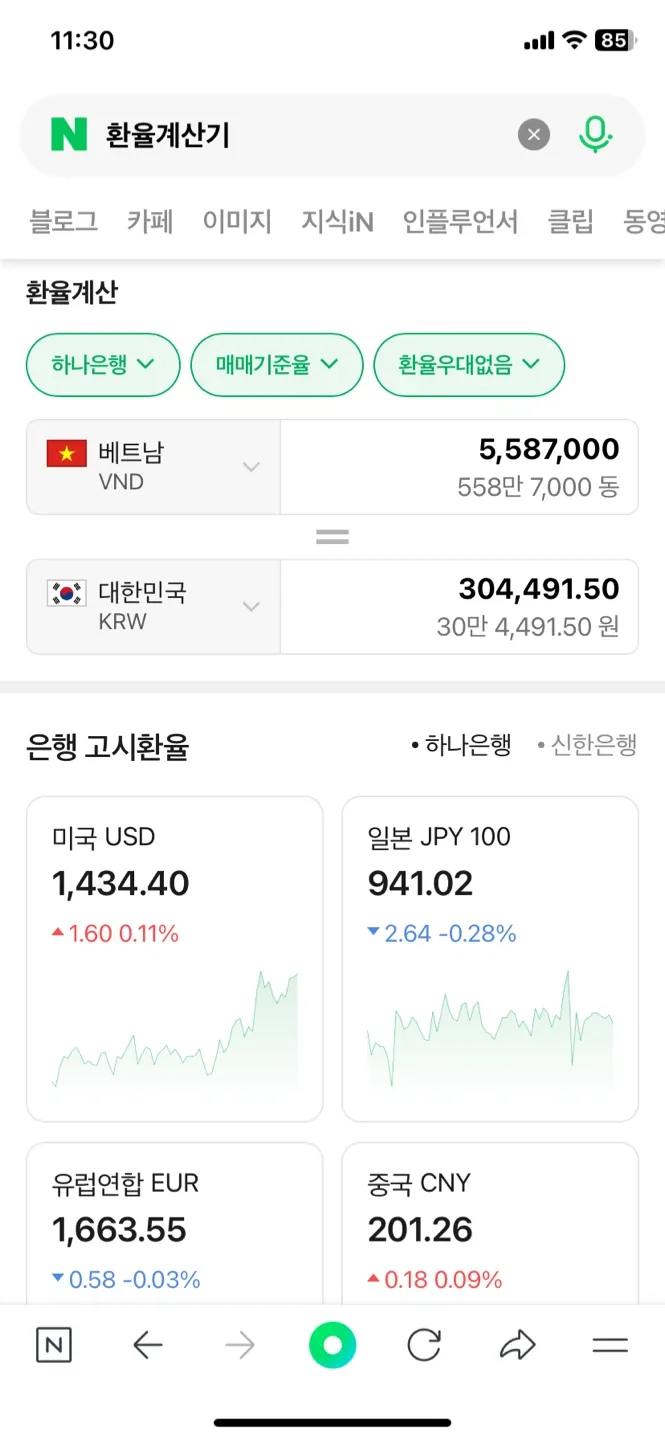The height and width of the screenshot is (1440, 665).
Task: Open the 매매기준율 rate type dropdown
Action: point(276,364)
